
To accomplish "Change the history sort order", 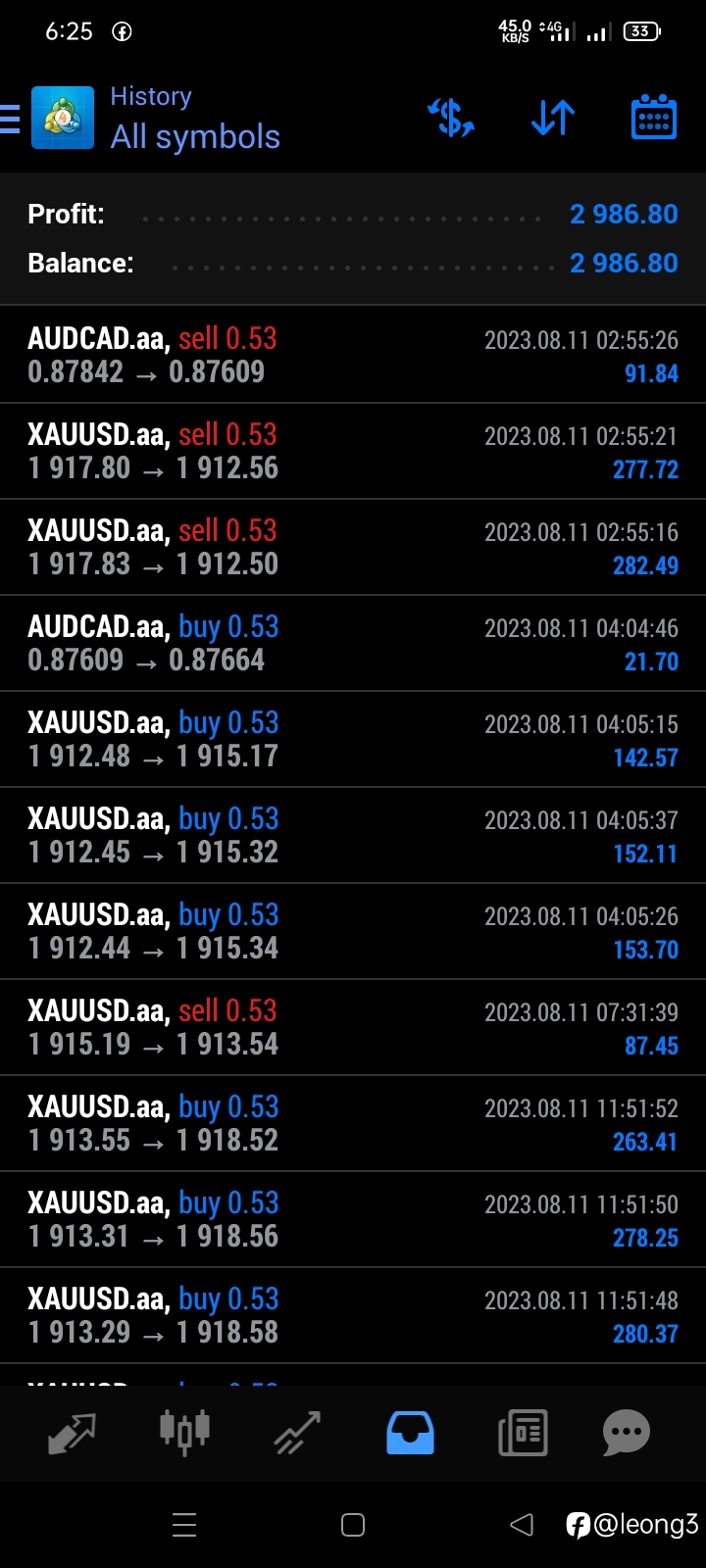I will (x=553, y=118).
